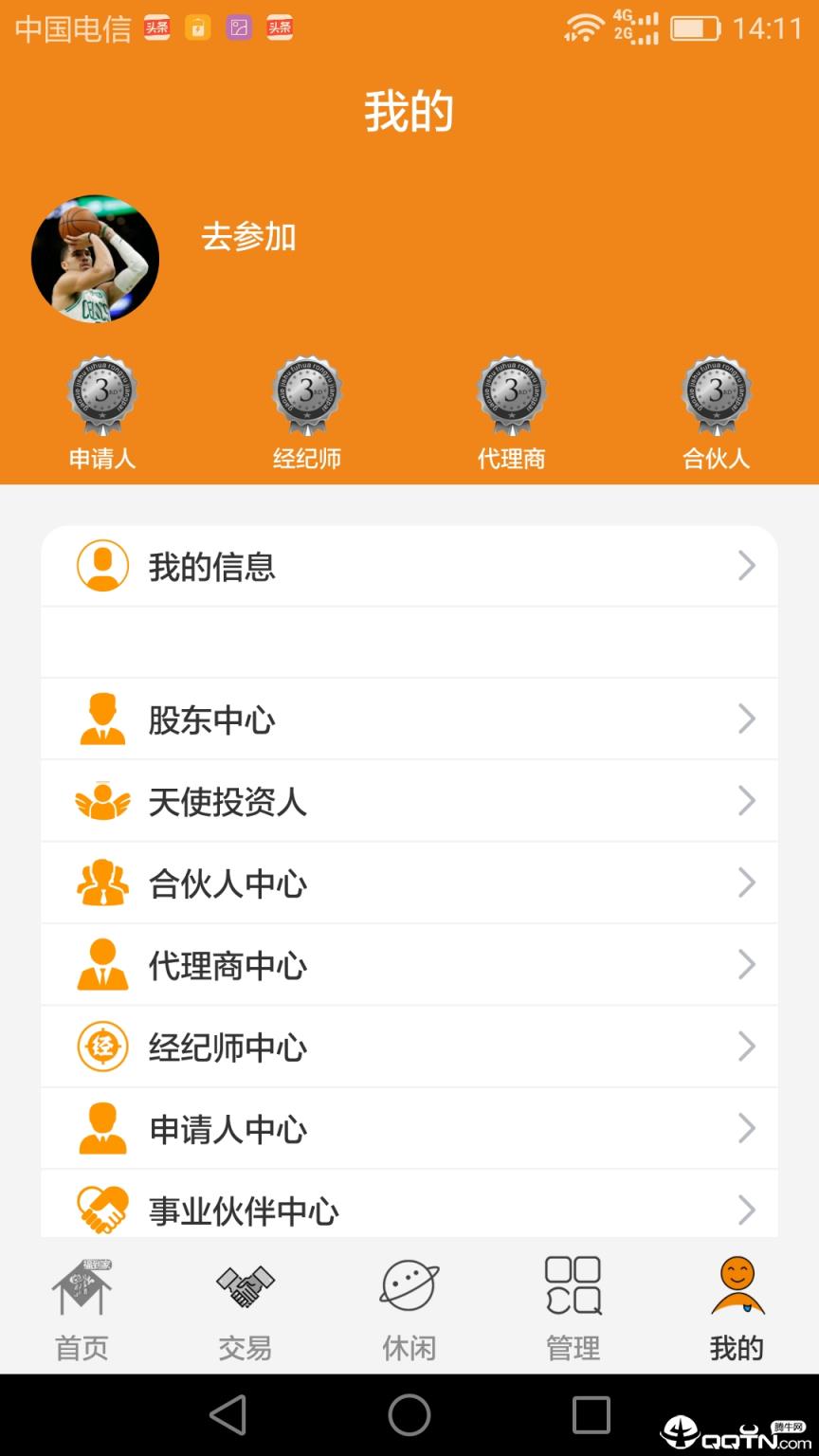Select the 事业伙伴中心 handshake heart icon
This screenshot has width=819, height=1456.
(x=102, y=1210)
